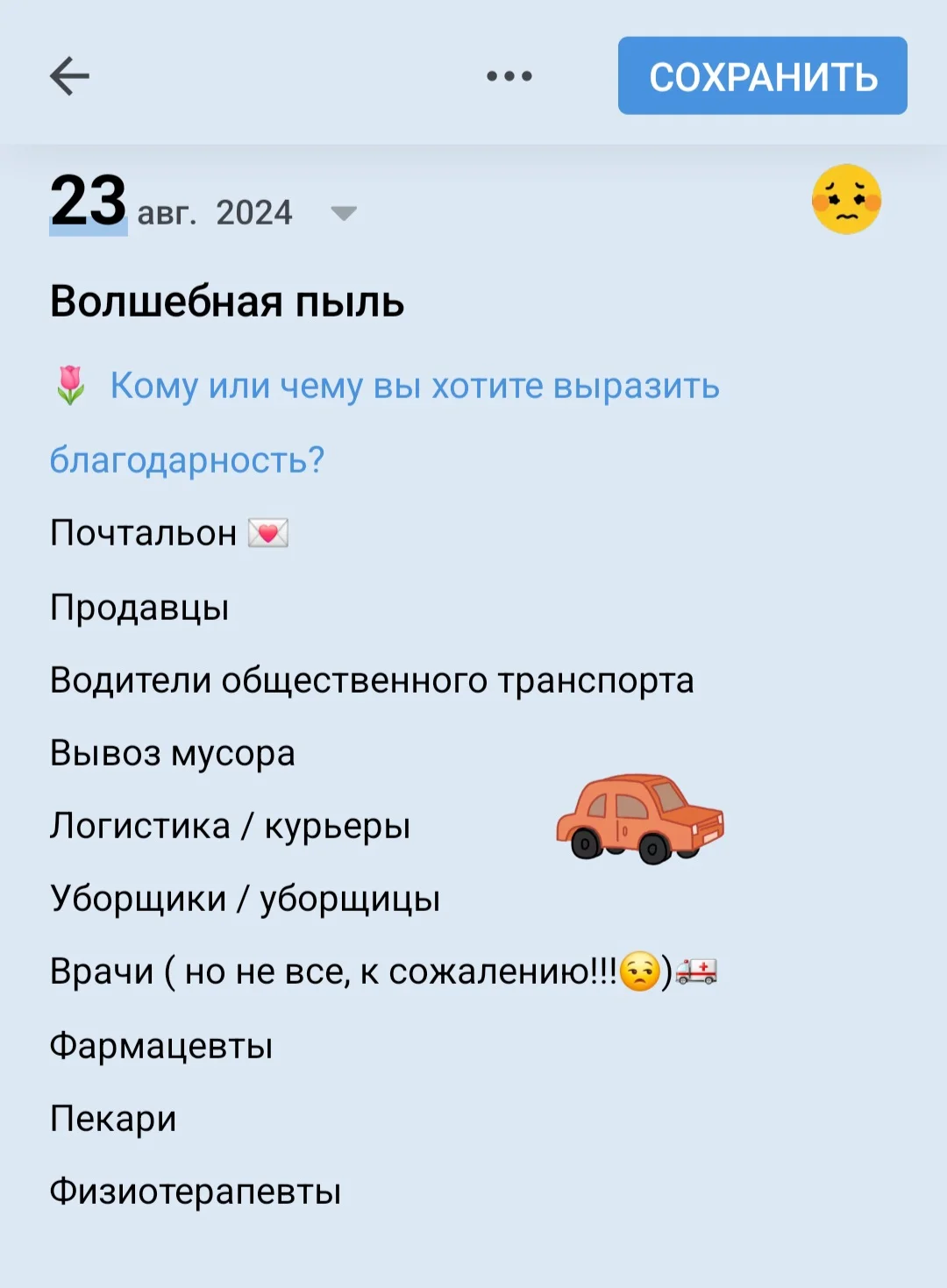Open the blue gratitude prompt question
The image size is (947, 1288).
point(412,386)
